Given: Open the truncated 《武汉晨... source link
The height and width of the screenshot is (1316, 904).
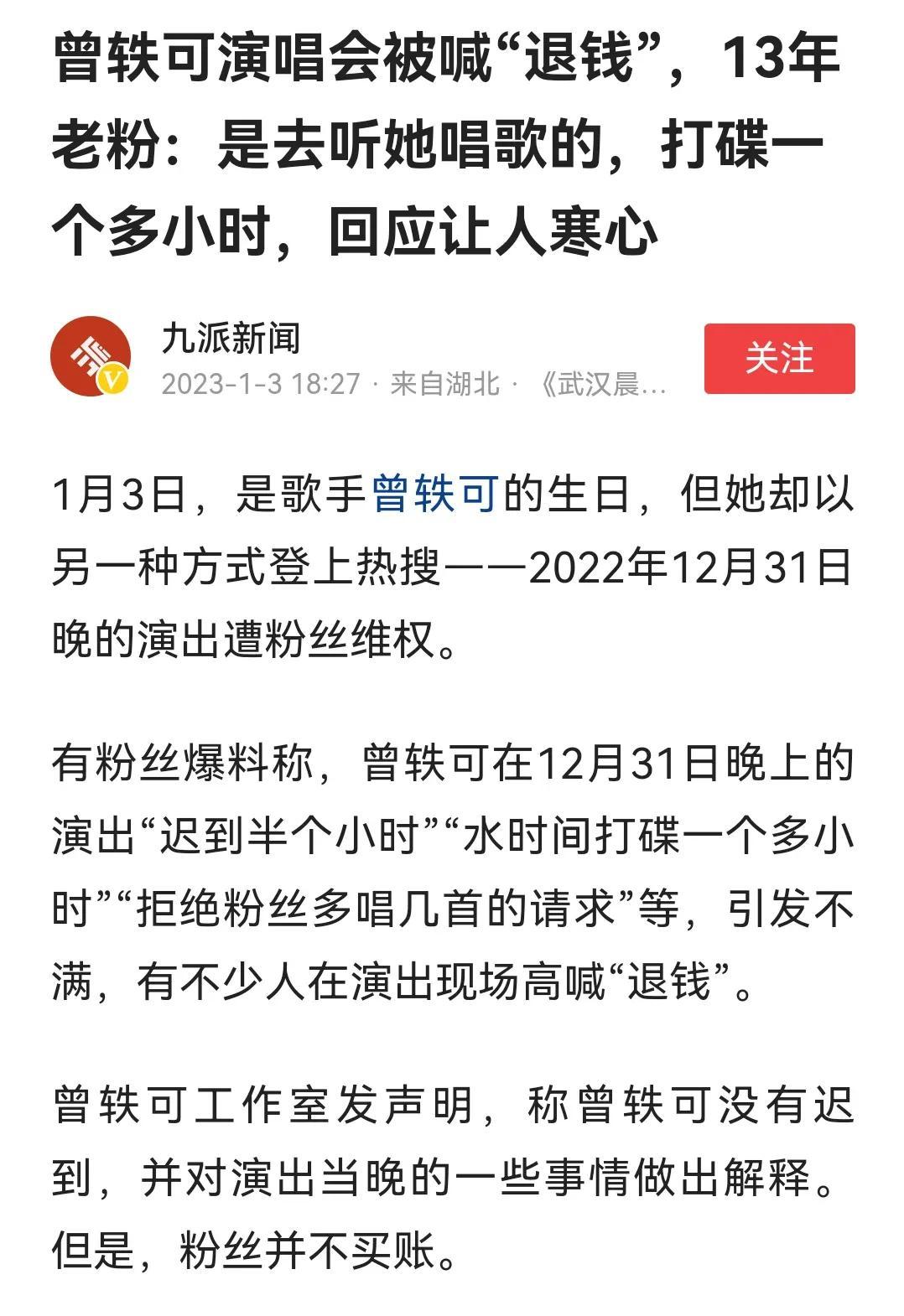Looking at the screenshot, I should [602, 383].
